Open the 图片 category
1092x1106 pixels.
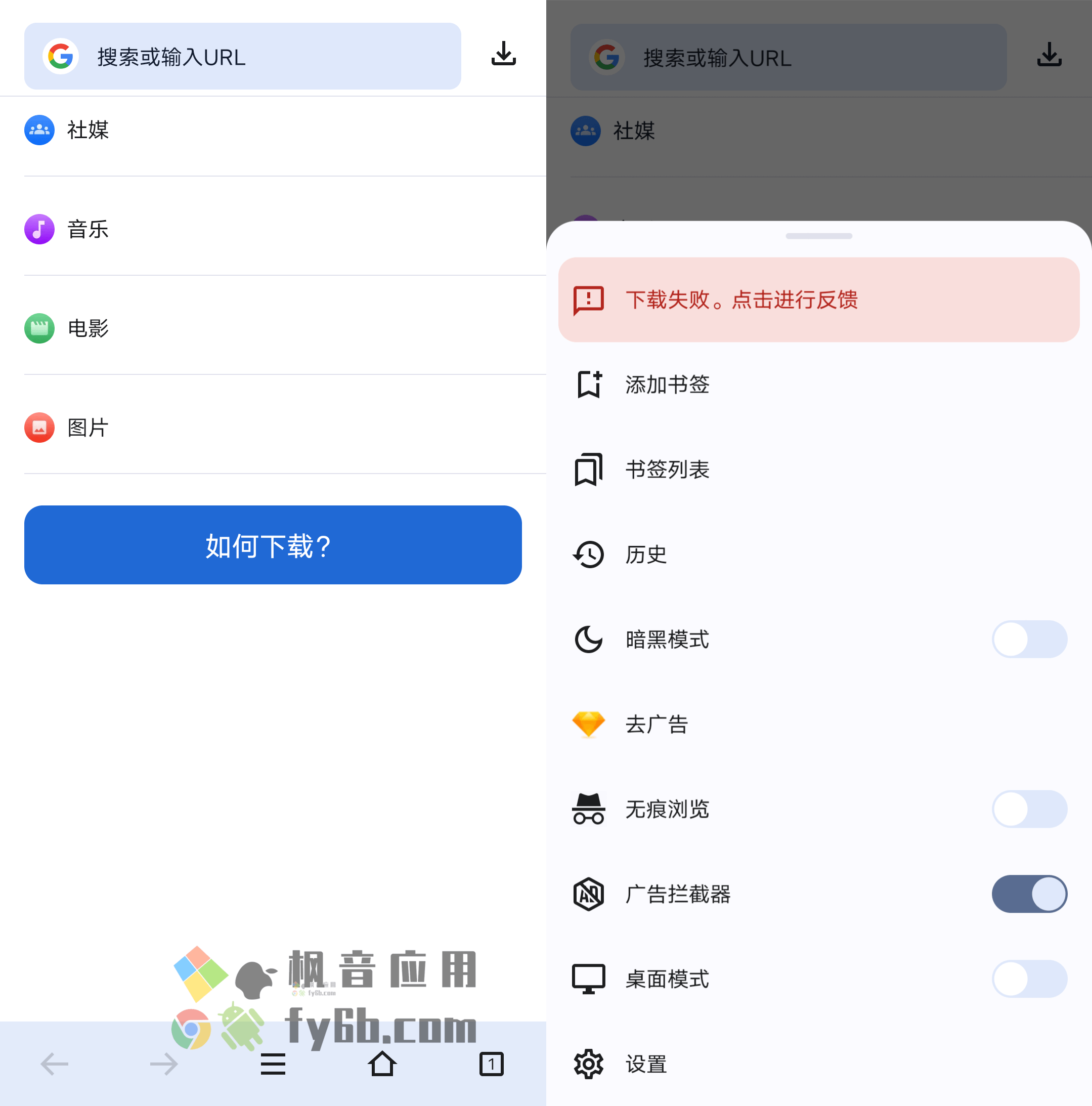click(x=88, y=428)
